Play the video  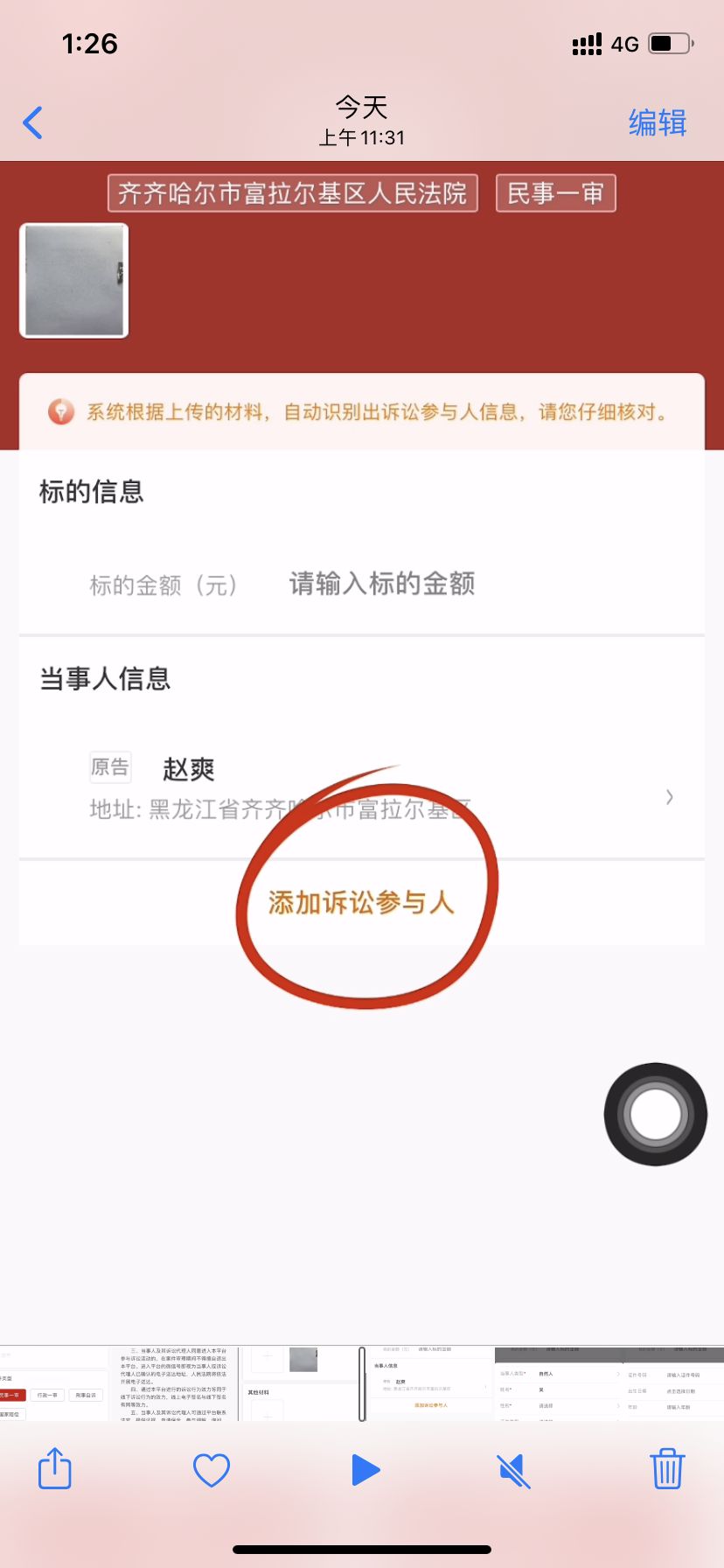[365, 1470]
